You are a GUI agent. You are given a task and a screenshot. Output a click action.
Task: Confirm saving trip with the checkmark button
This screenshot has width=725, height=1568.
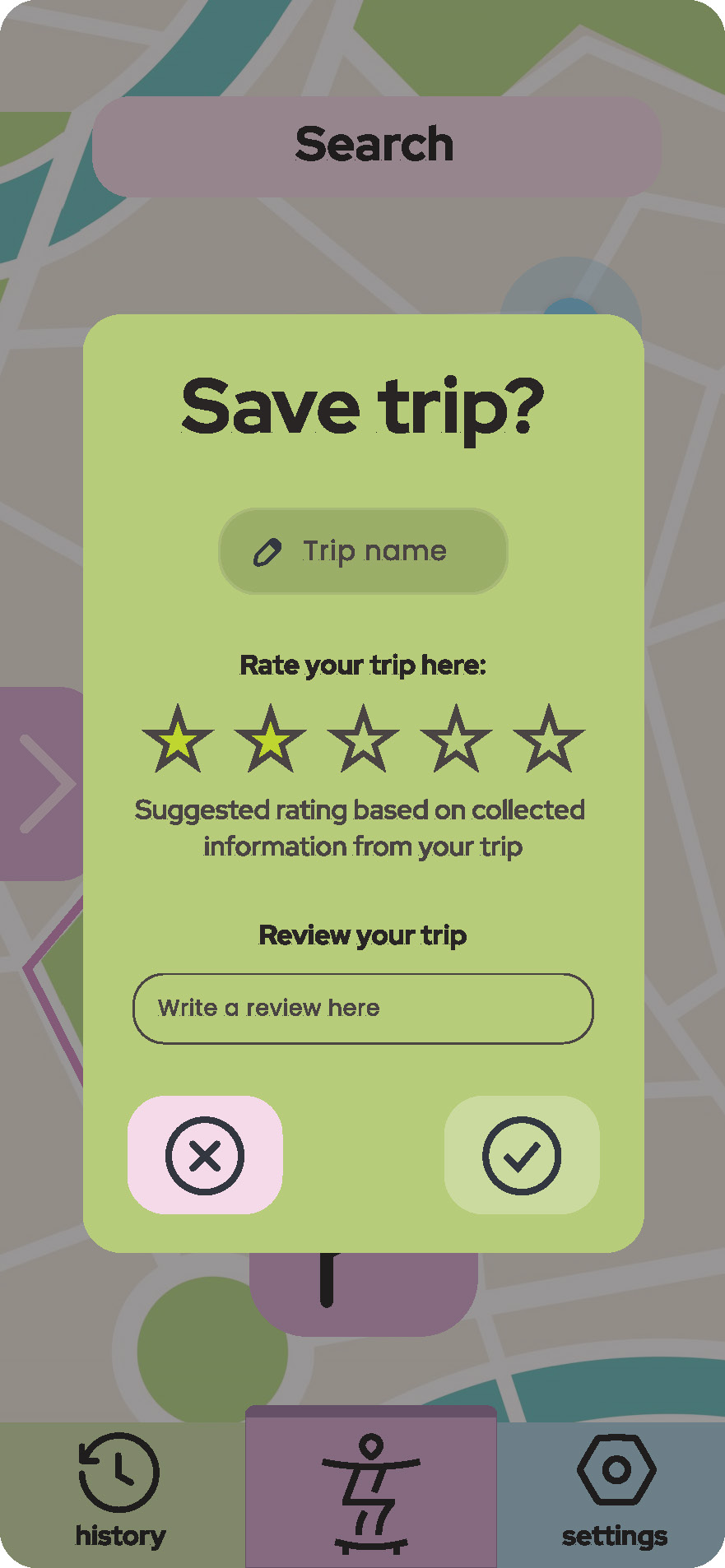pyautogui.click(x=522, y=1155)
